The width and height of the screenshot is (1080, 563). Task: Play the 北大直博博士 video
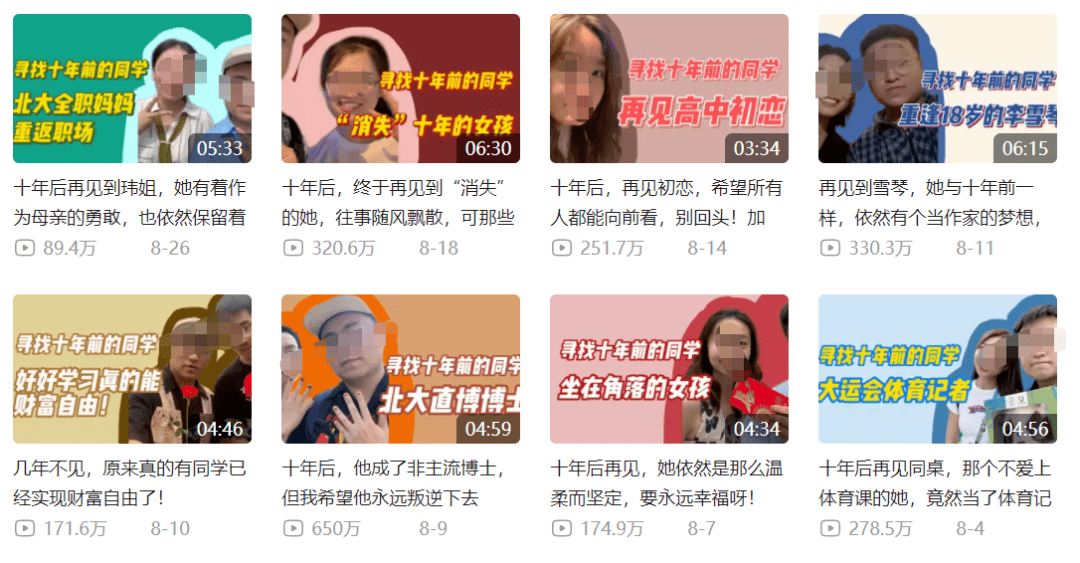click(x=400, y=369)
